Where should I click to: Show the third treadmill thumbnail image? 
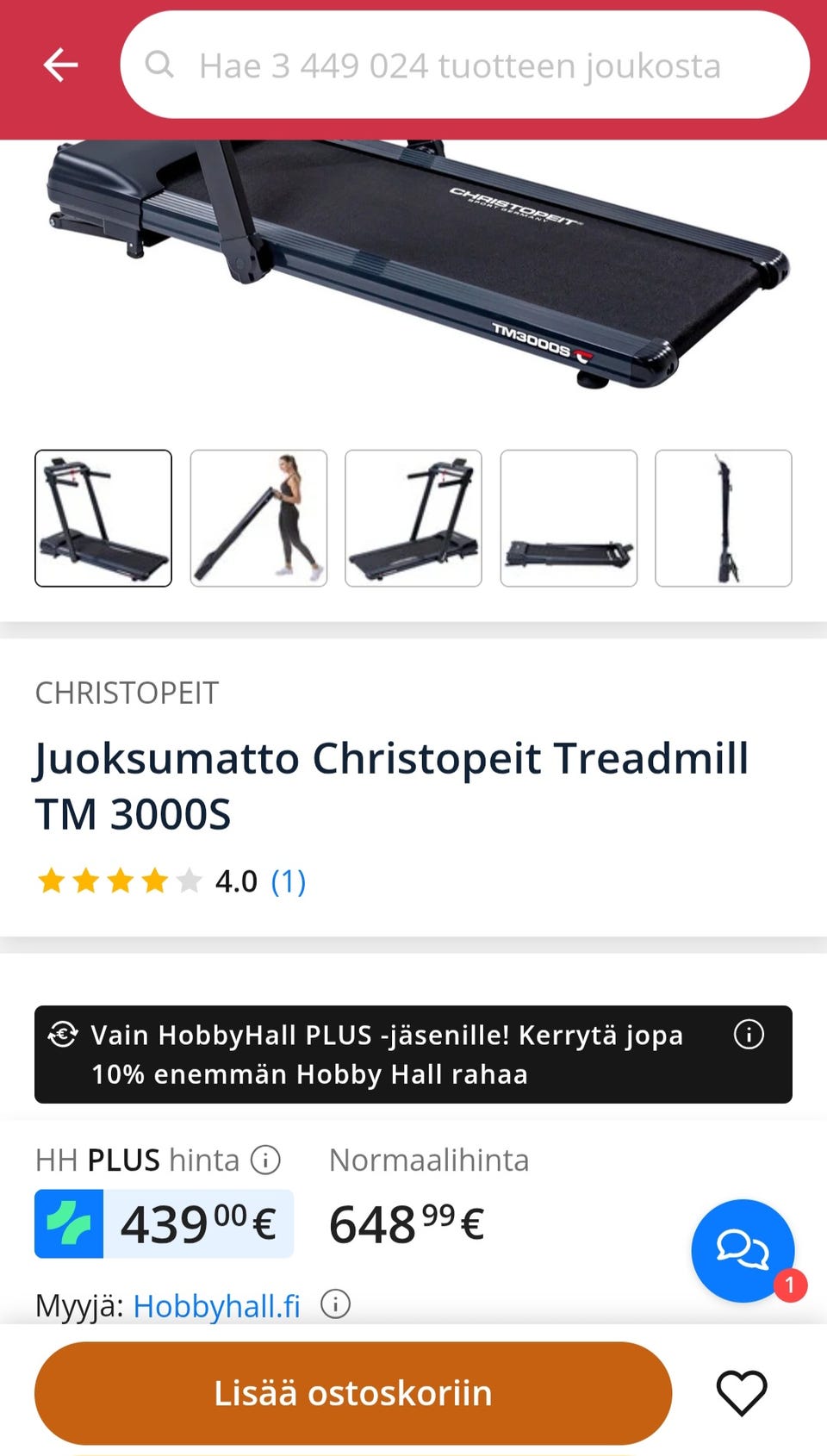[x=413, y=519]
